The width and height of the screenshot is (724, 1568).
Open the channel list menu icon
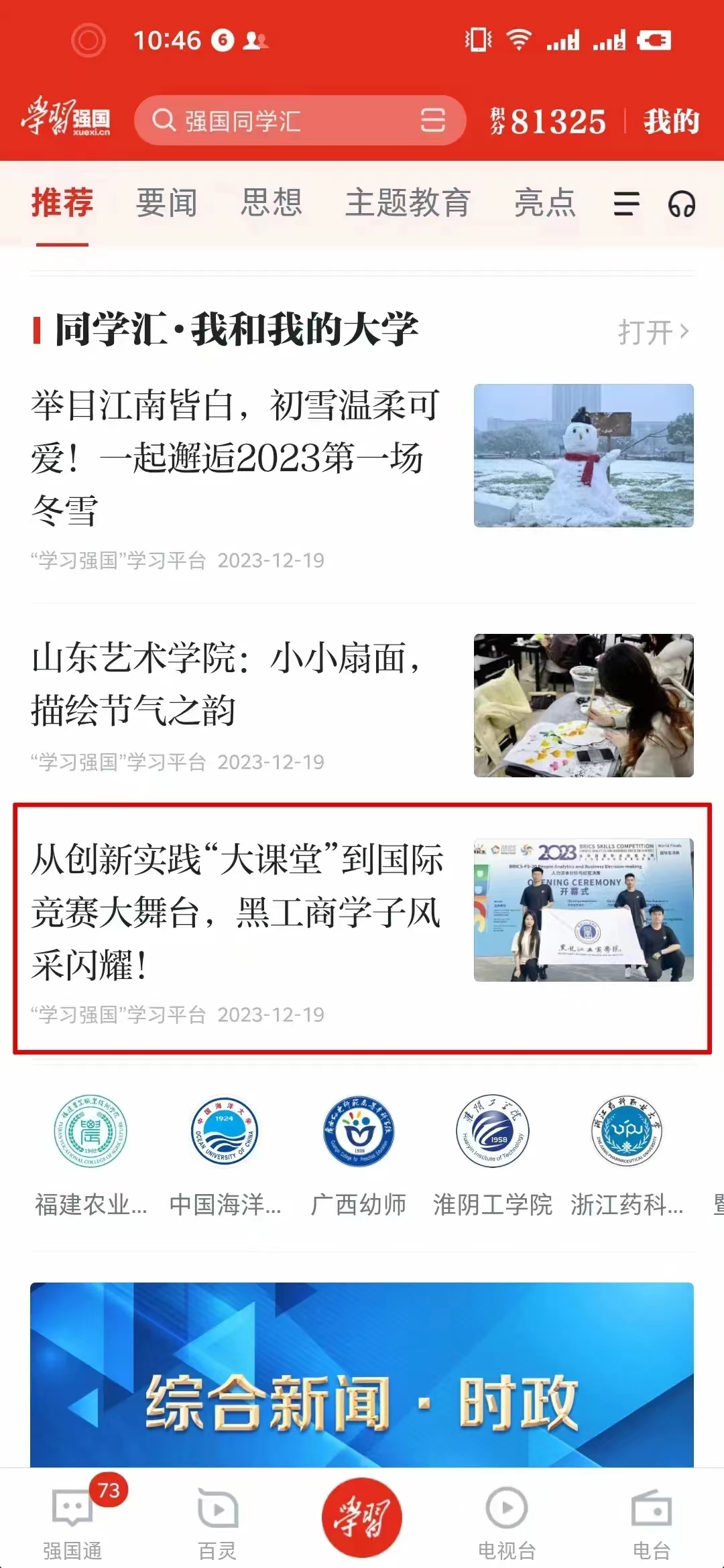click(x=626, y=204)
